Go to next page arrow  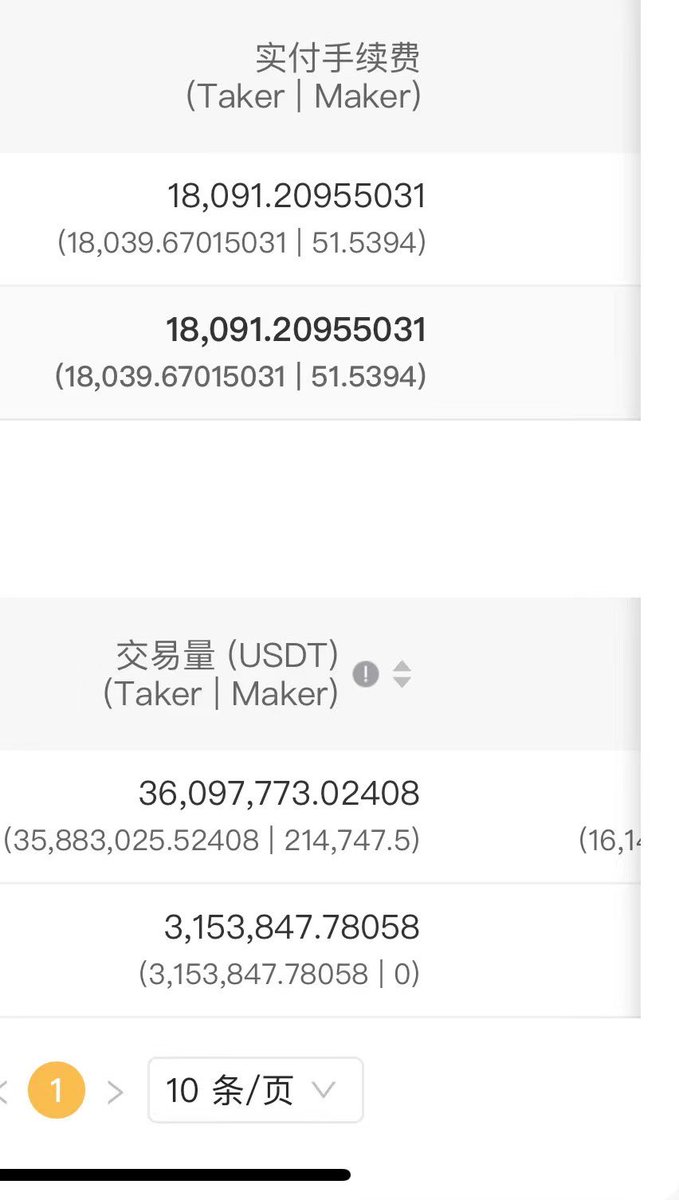[115, 1091]
